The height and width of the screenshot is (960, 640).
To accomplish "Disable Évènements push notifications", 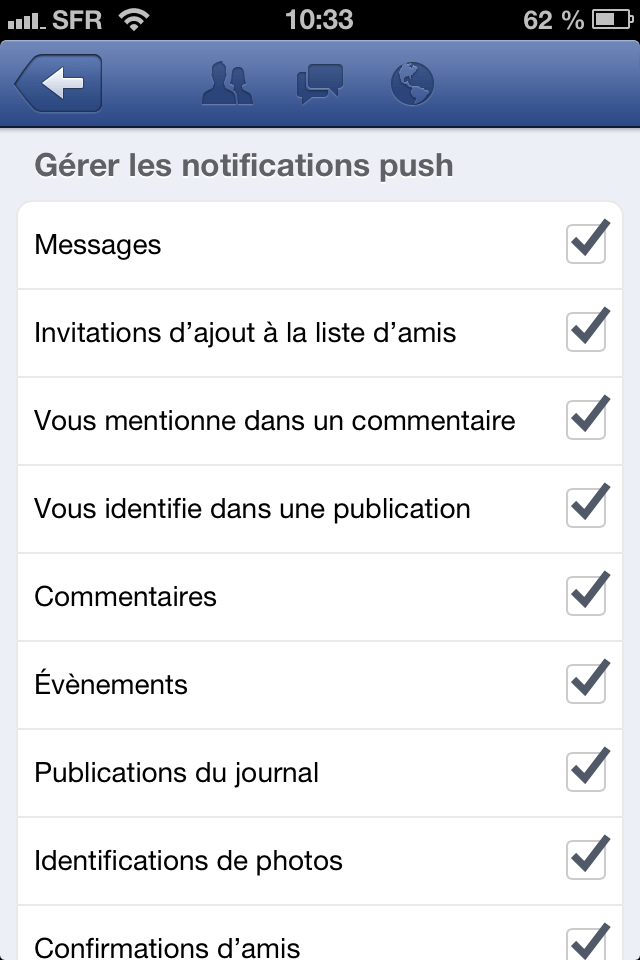I will coord(587,684).
